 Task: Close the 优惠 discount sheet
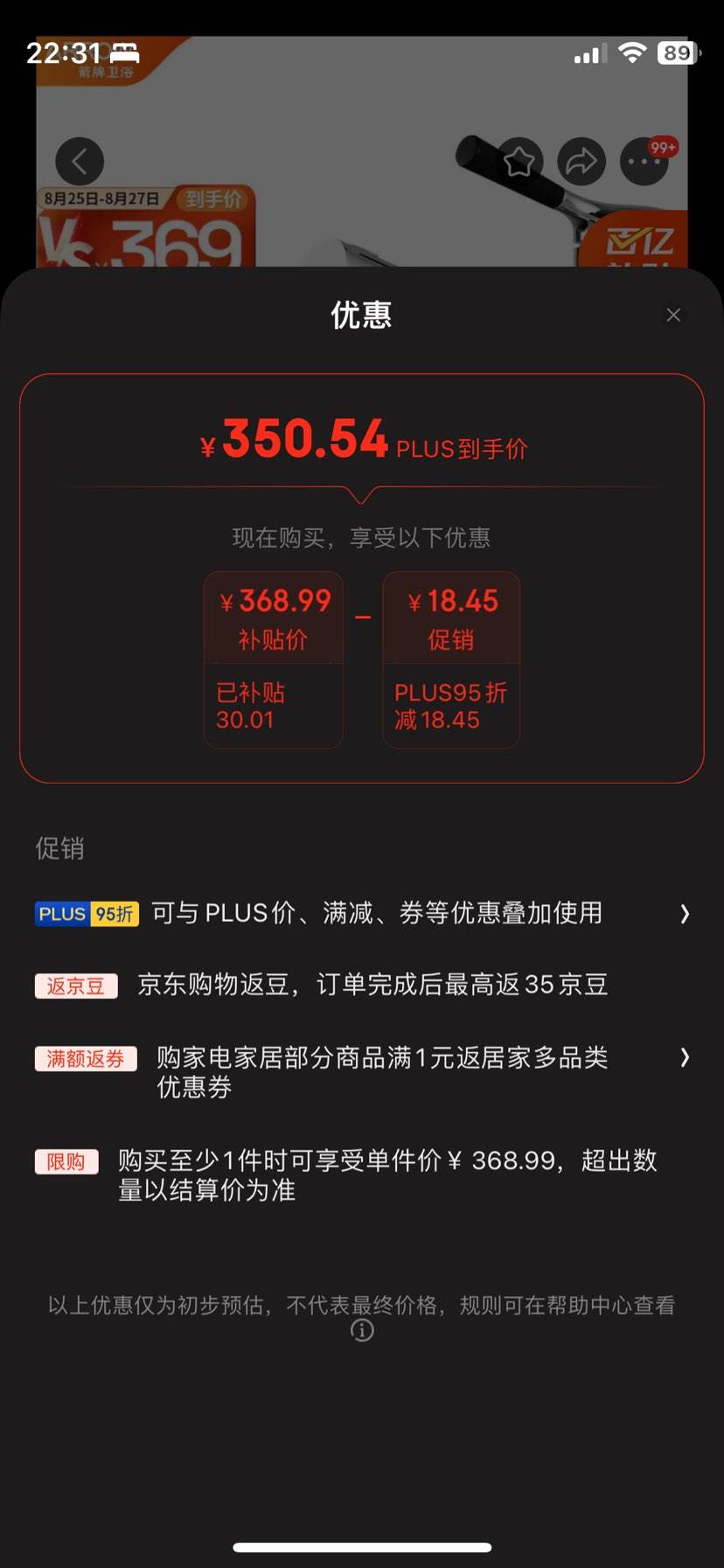coord(672,315)
